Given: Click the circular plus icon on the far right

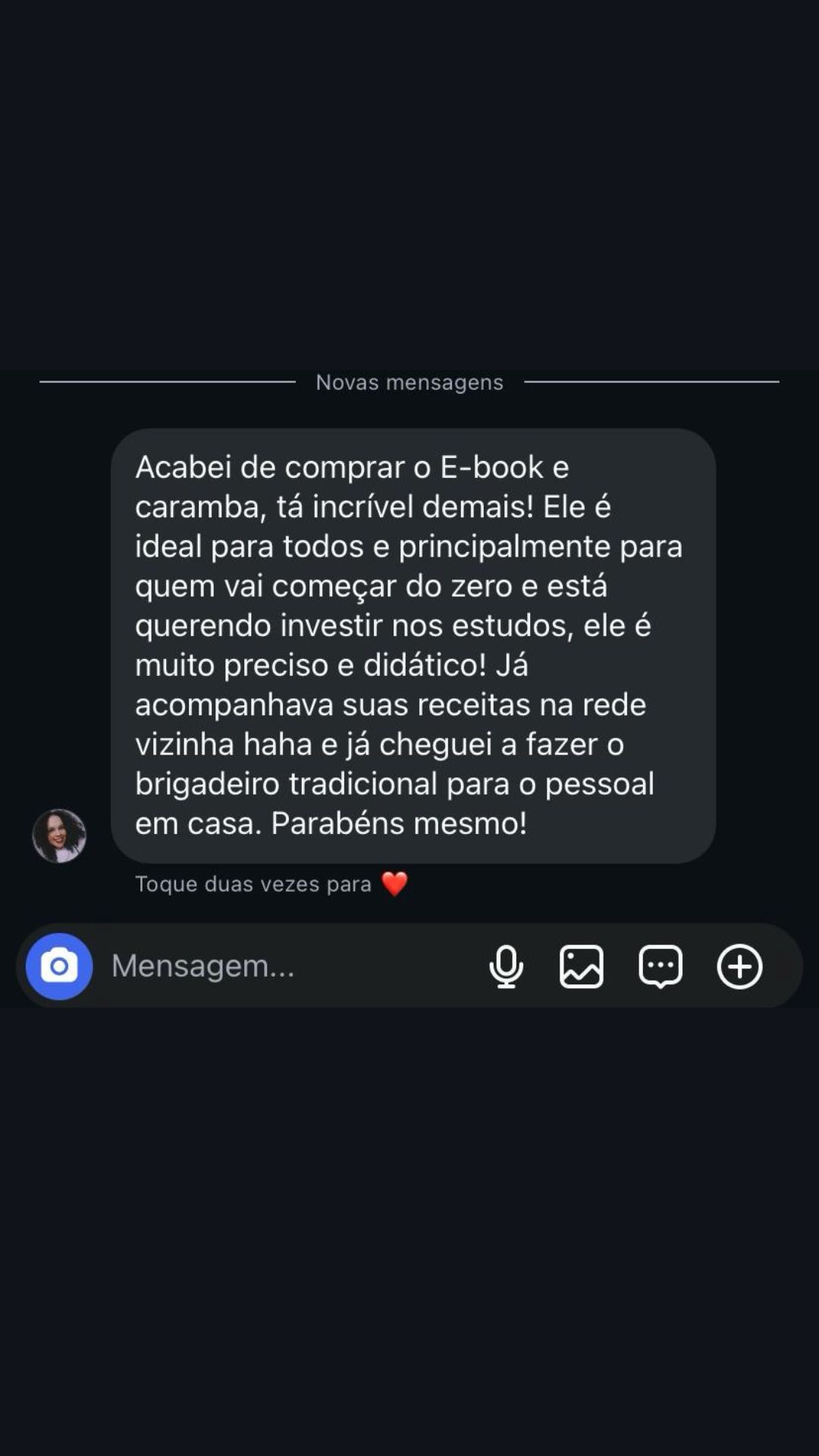Looking at the screenshot, I should click(x=739, y=965).
